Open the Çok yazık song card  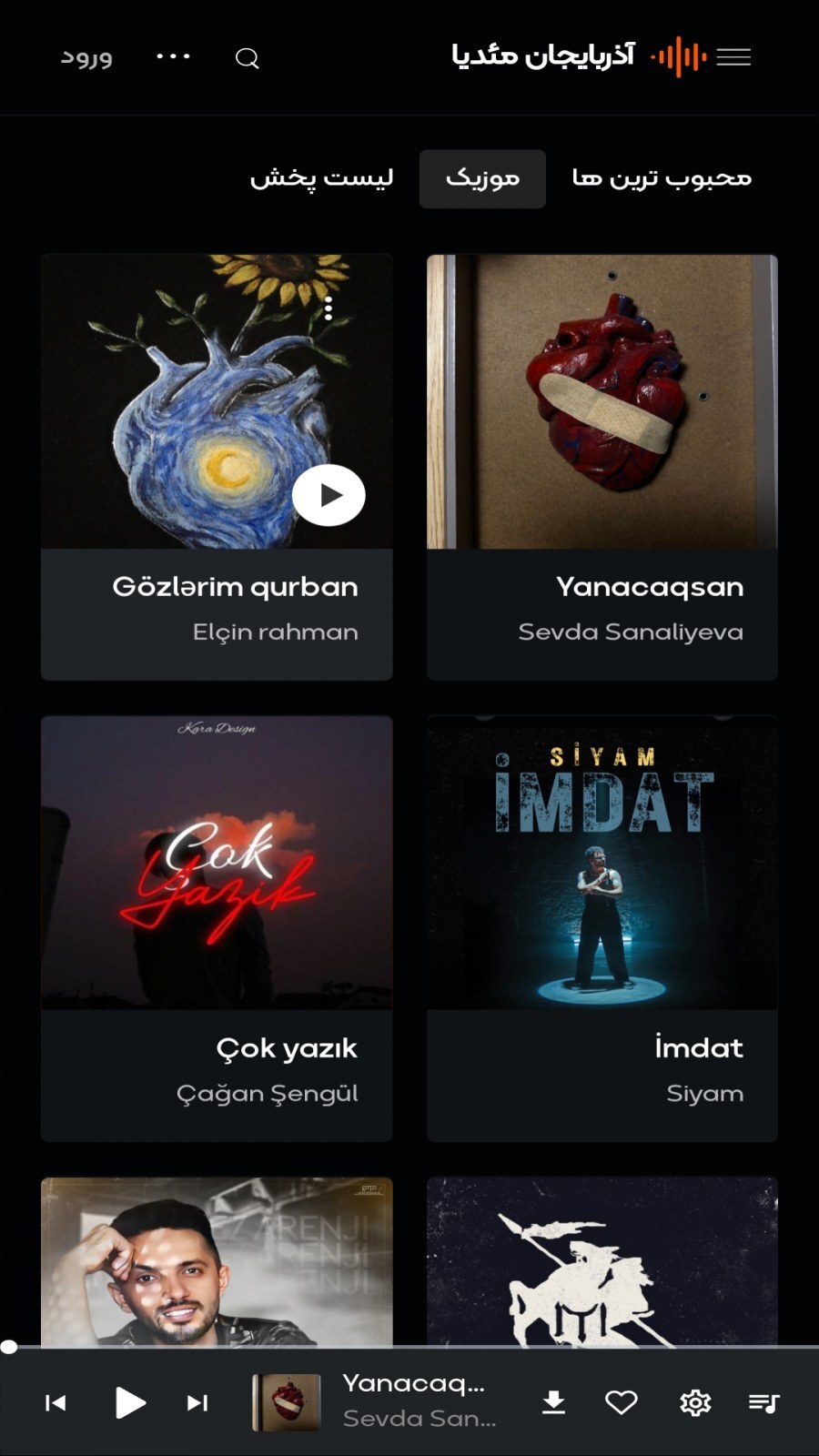(217, 928)
